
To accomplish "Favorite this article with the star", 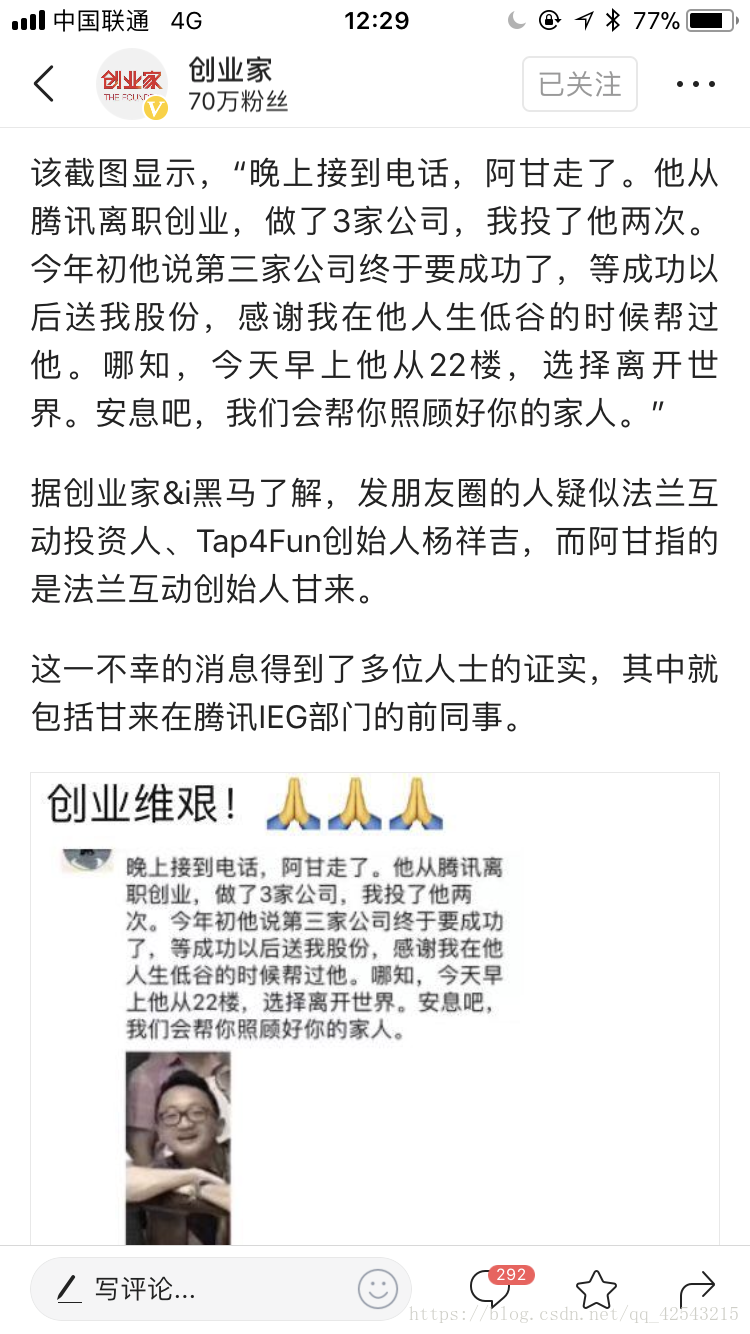I will pos(596,1289).
